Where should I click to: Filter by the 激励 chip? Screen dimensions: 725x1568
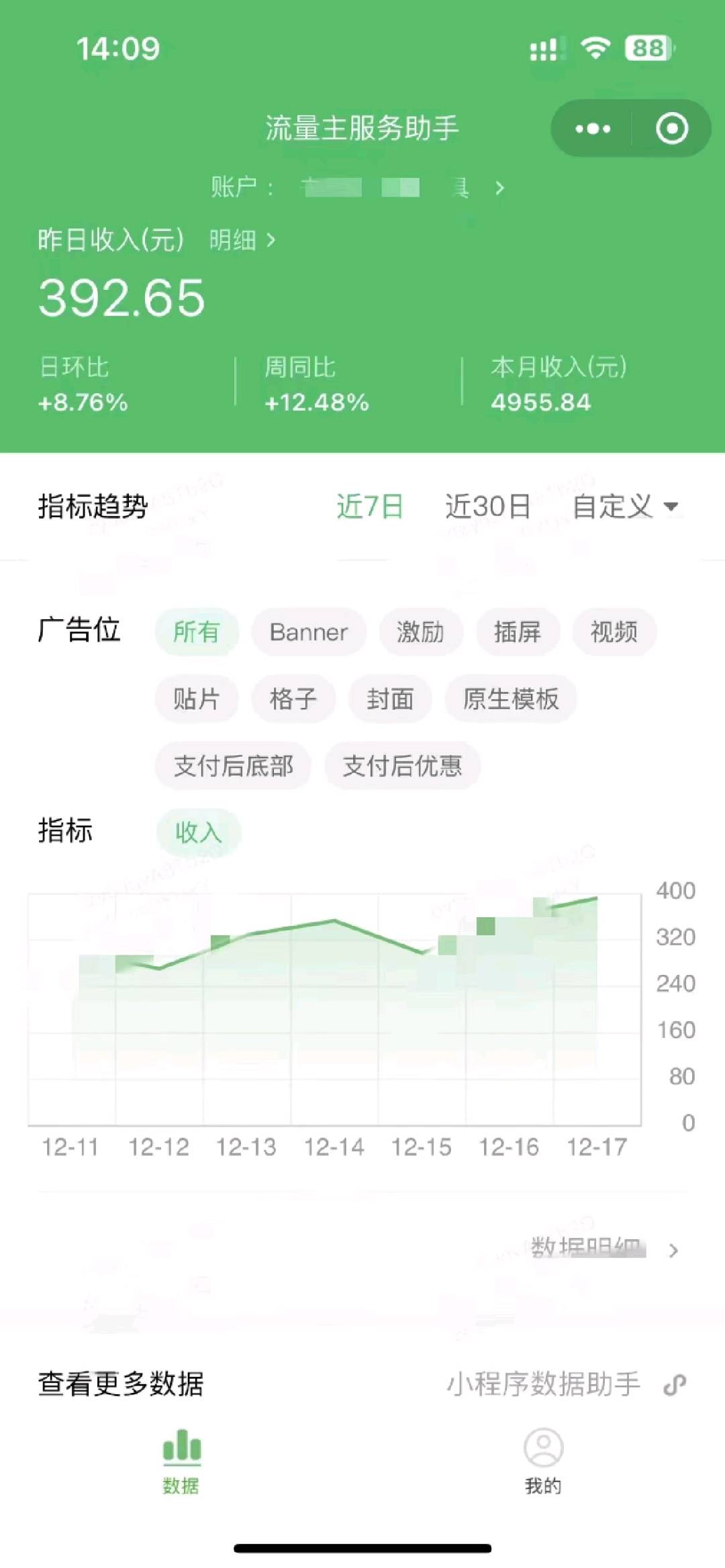point(421,632)
